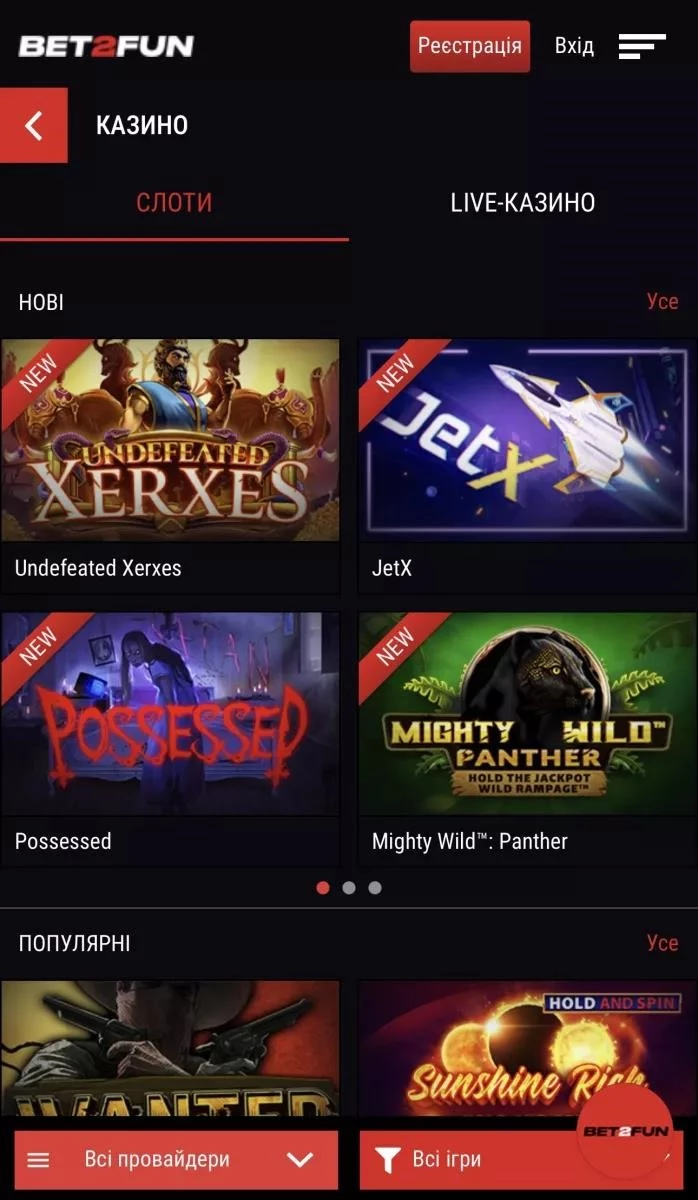Show all games in Нові section

coord(662,301)
